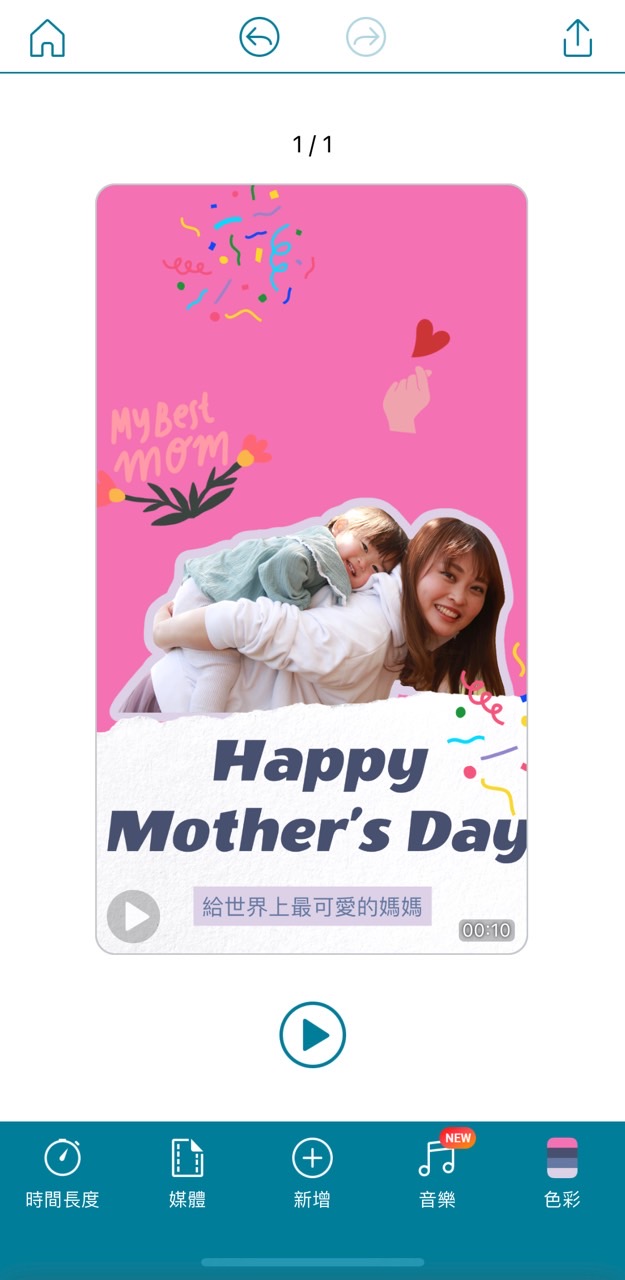Open the 時間長度 duration settings
Viewport: 625px width, 1280px height.
tap(62, 1173)
